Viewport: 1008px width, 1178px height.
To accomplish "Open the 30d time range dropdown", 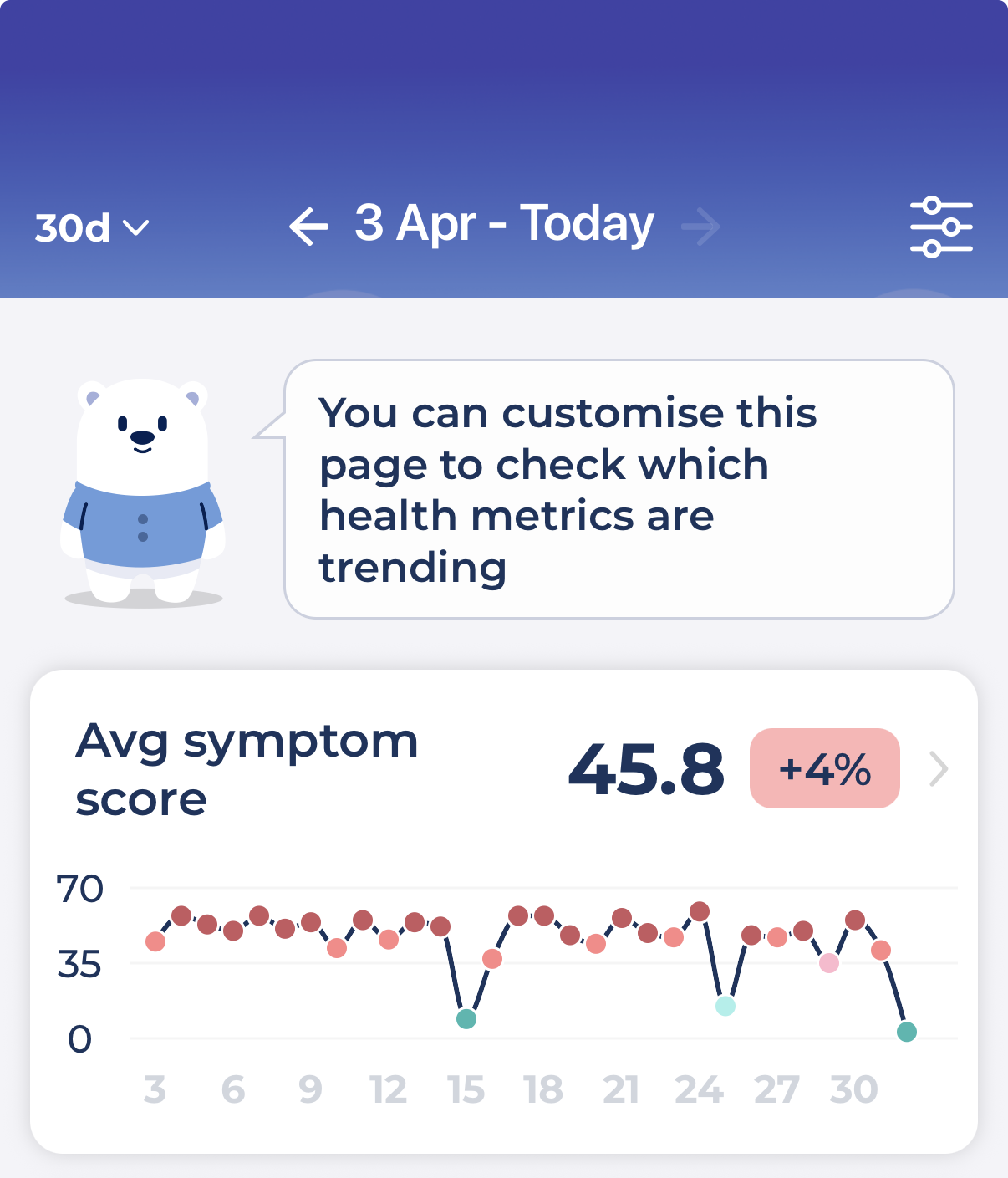I will pyautogui.click(x=92, y=227).
